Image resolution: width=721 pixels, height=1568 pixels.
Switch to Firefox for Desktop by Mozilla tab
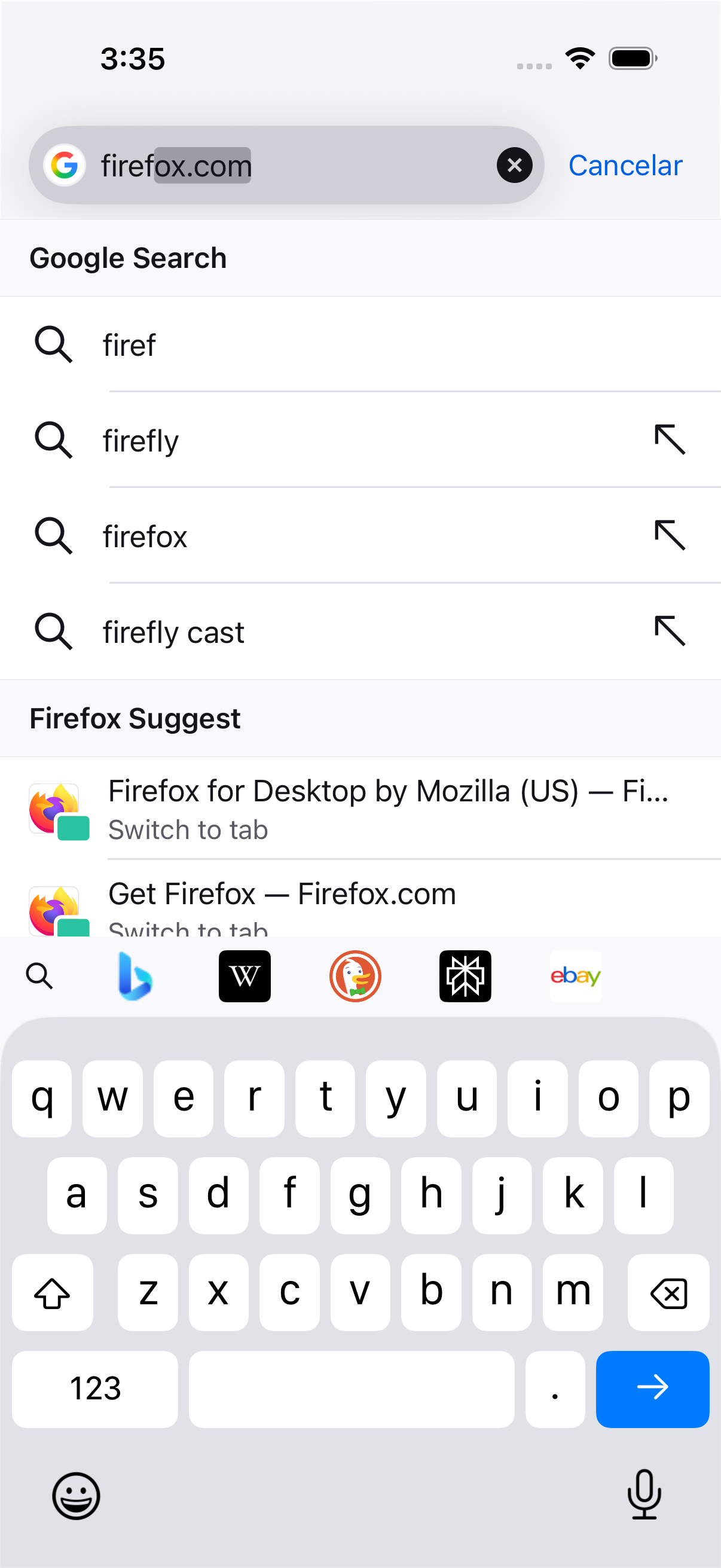click(x=360, y=809)
